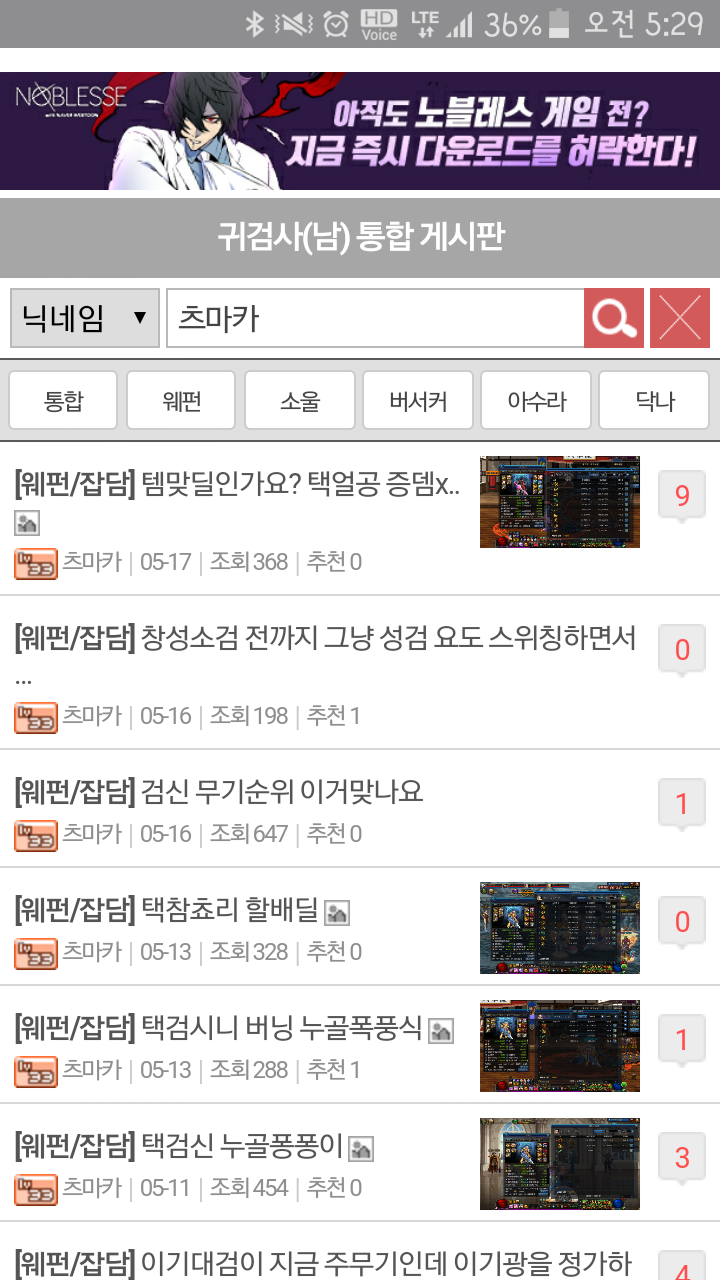
Task: Switch to the 통합 category tab
Action: [63, 401]
